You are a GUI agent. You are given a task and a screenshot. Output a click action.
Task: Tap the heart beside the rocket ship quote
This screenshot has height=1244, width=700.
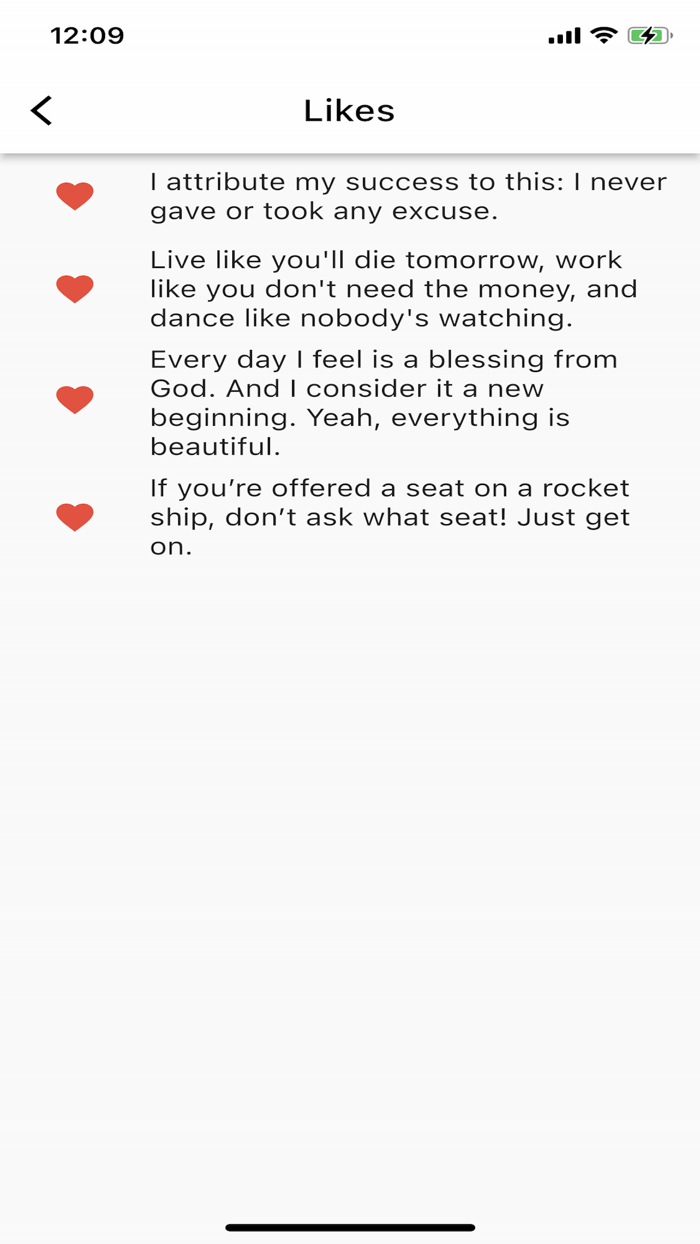tap(75, 517)
